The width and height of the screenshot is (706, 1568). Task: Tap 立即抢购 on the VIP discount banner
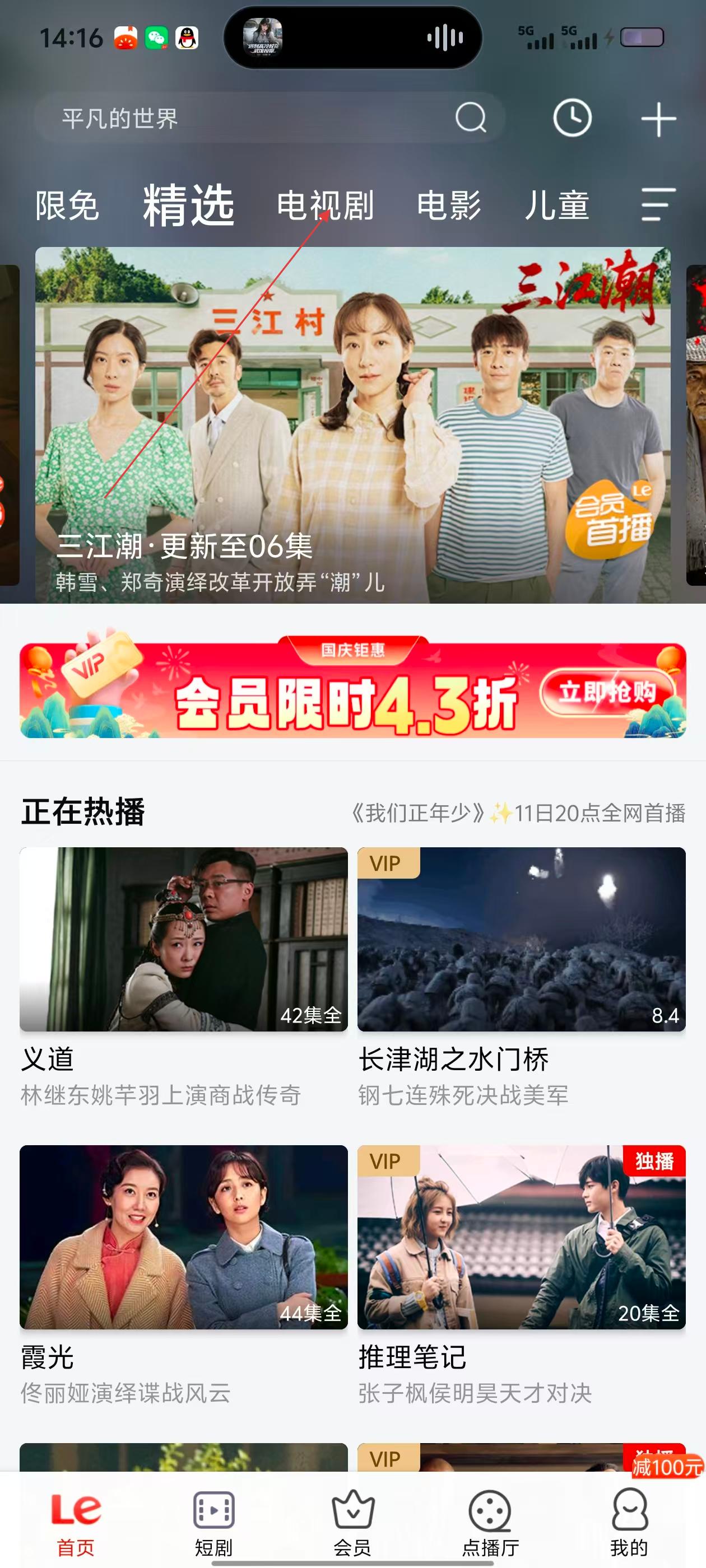607,692
